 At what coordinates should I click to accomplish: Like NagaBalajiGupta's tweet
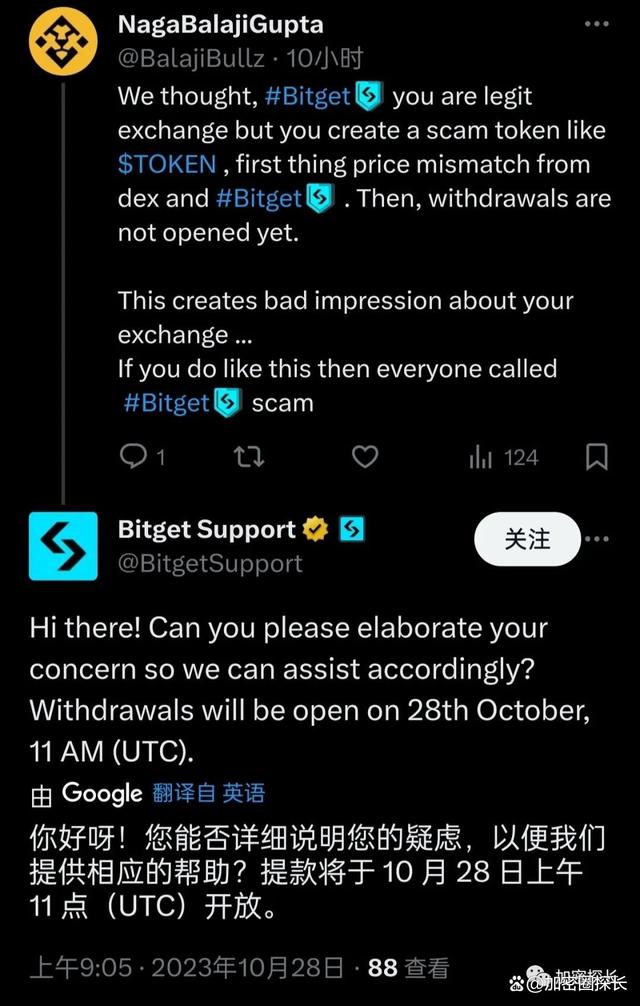coord(365,457)
